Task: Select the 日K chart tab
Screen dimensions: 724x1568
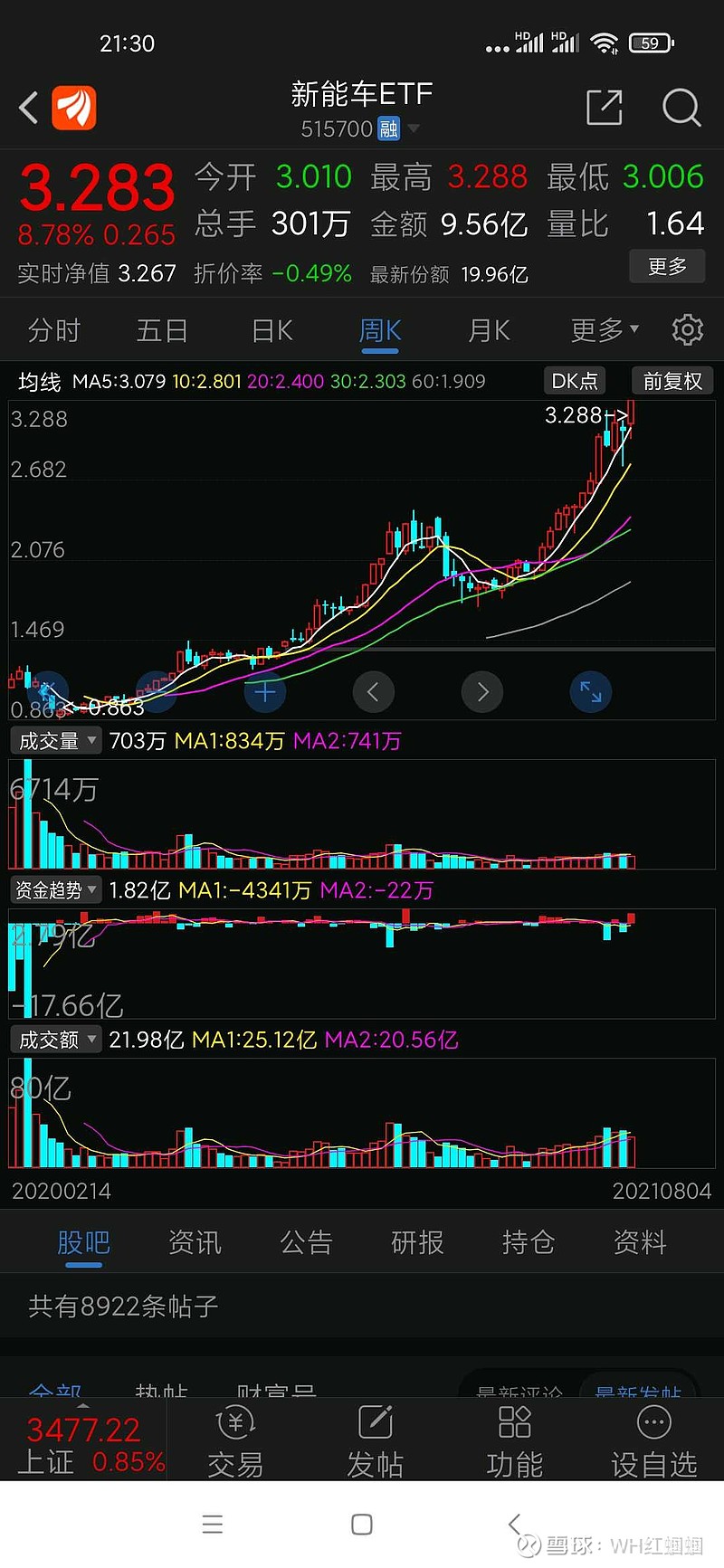Action: pyautogui.click(x=271, y=331)
